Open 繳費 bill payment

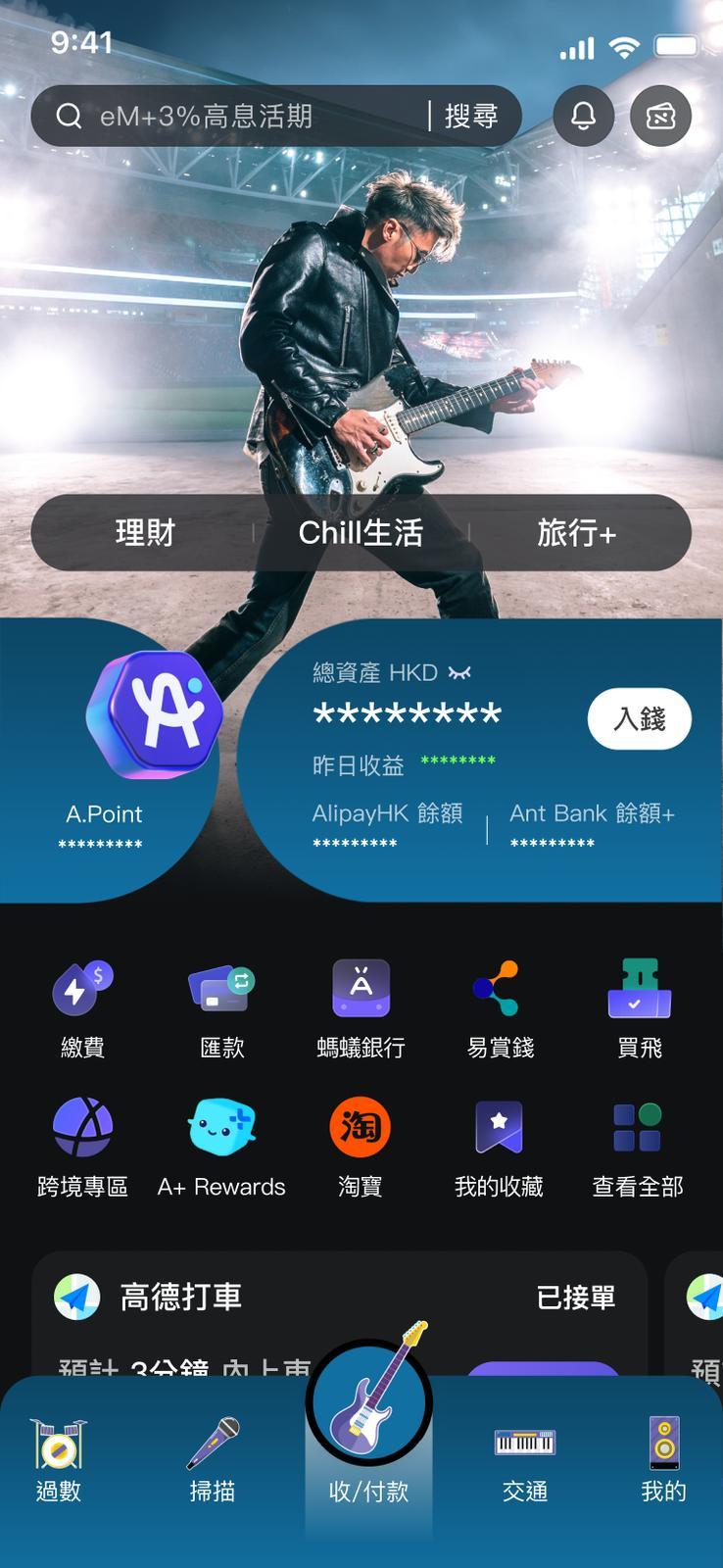pos(82,1009)
